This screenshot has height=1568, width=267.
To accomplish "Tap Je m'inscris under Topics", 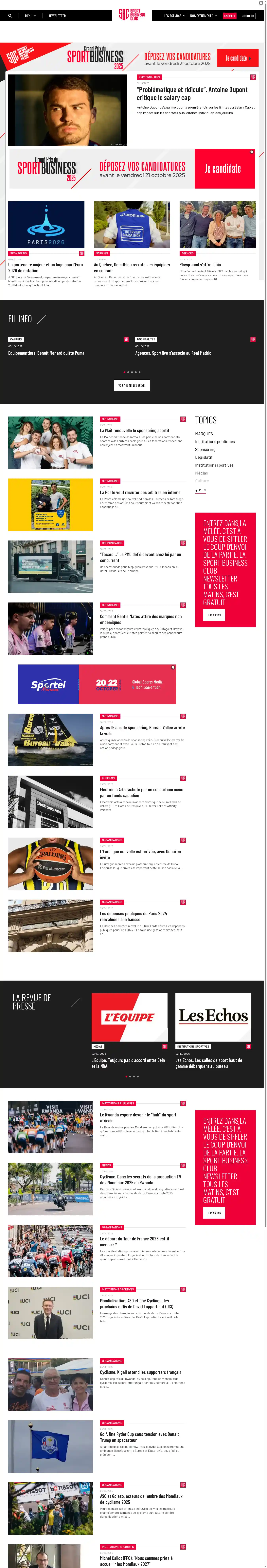I will pos(214,615).
